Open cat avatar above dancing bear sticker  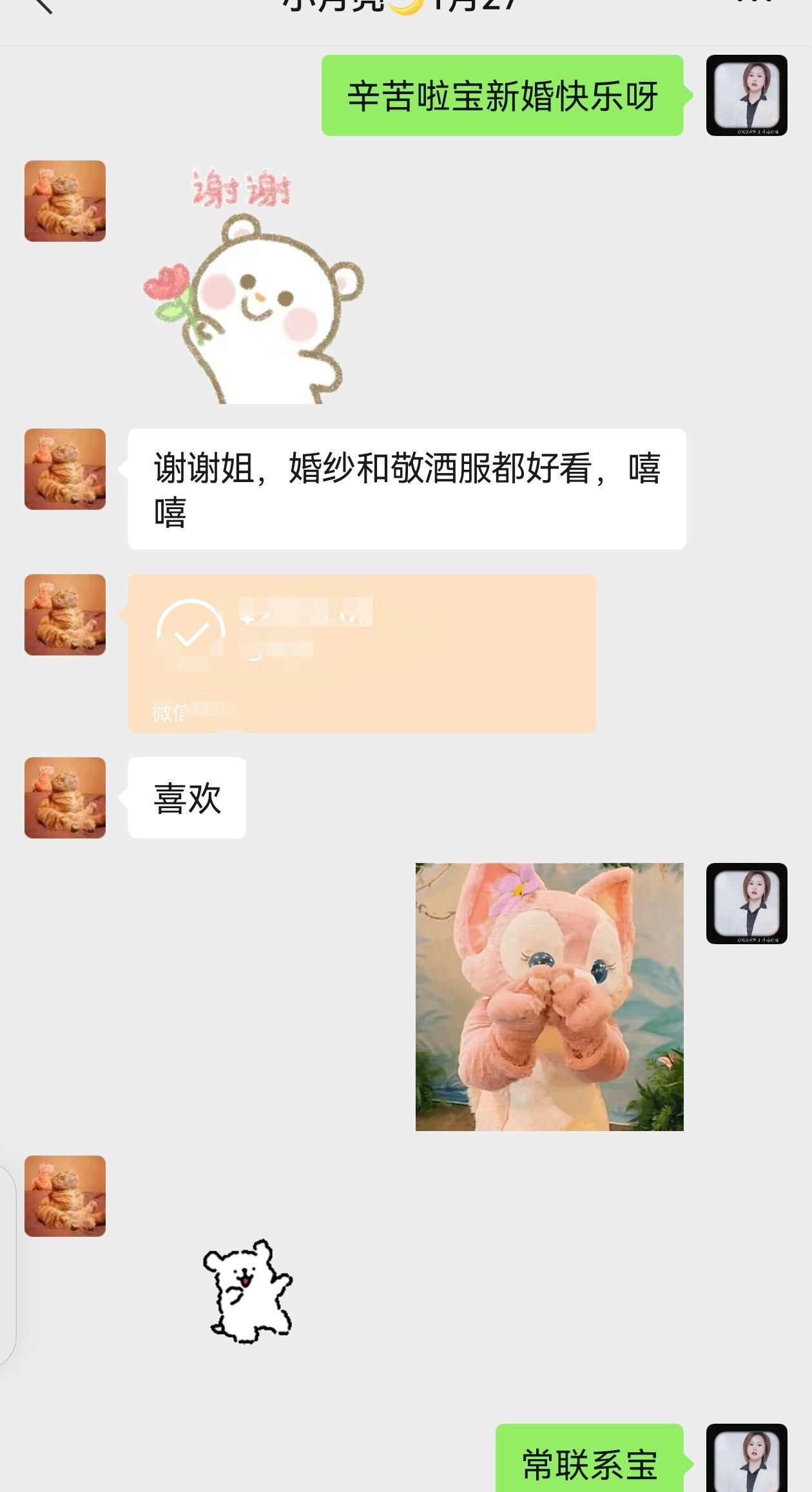coord(65,1196)
